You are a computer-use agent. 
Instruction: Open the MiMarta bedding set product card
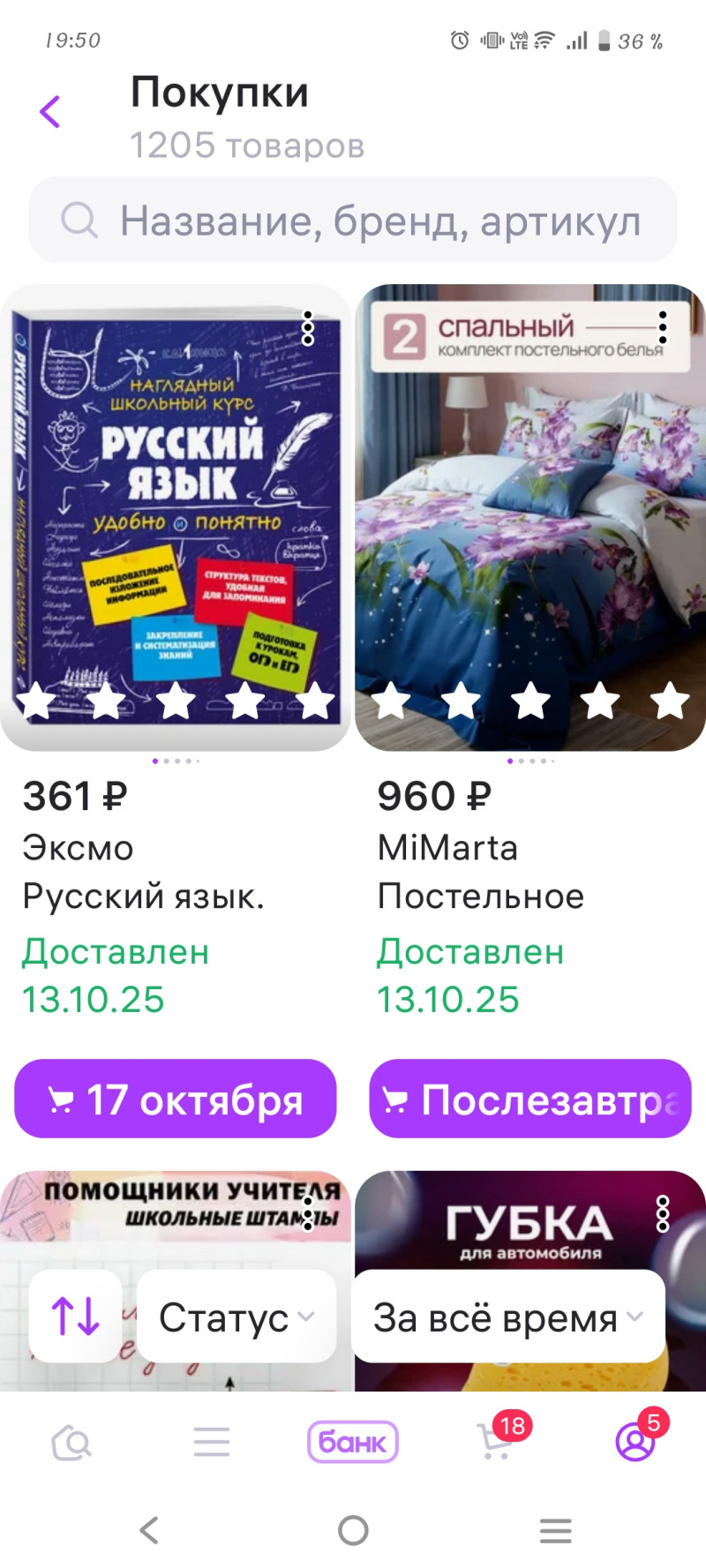click(x=529, y=517)
